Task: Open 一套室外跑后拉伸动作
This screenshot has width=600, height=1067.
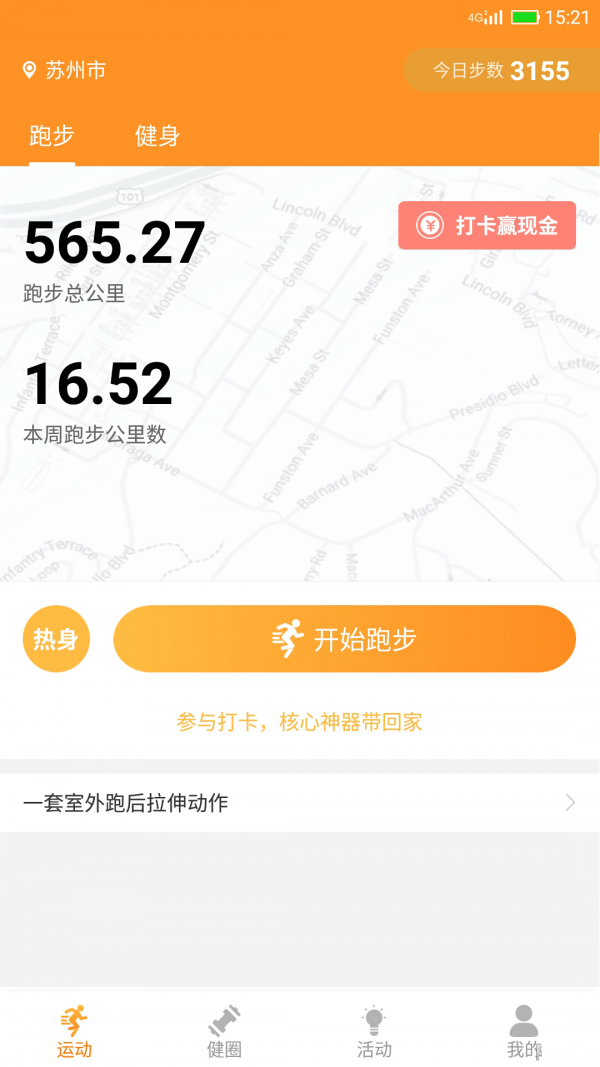Action: [300, 802]
